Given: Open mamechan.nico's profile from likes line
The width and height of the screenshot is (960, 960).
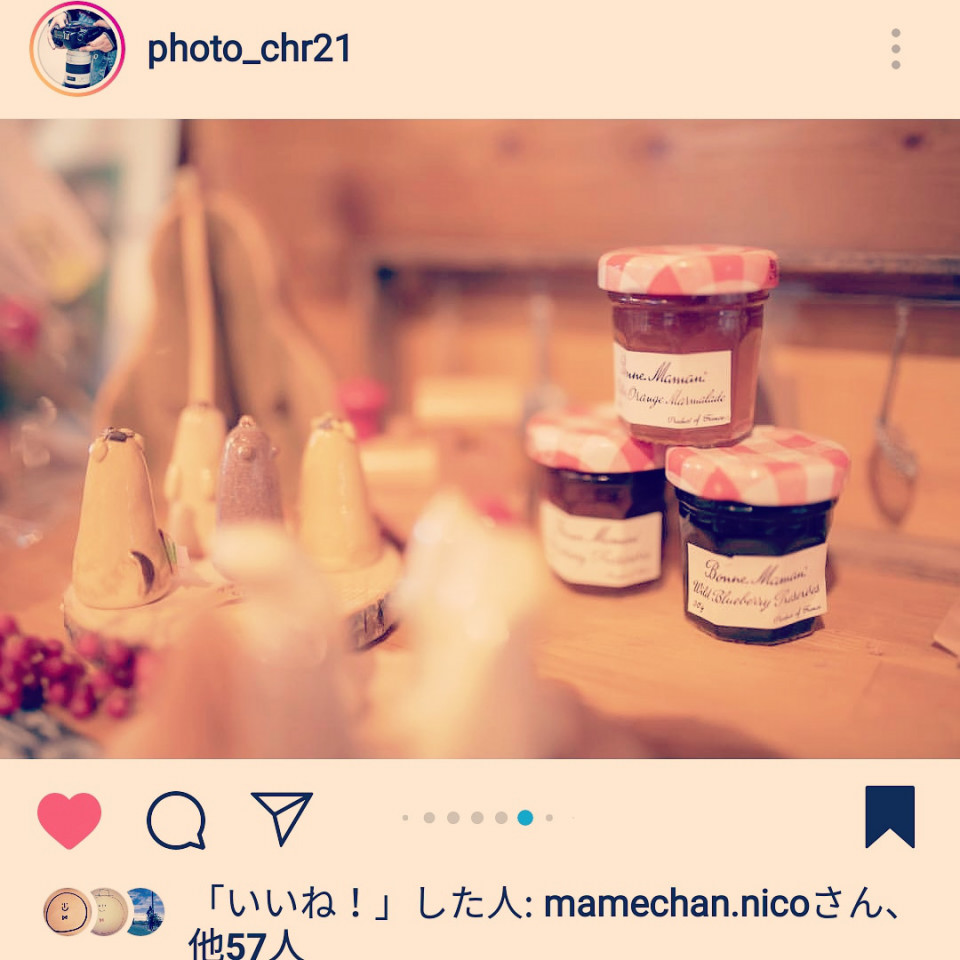Looking at the screenshot, I should [676, 904].
